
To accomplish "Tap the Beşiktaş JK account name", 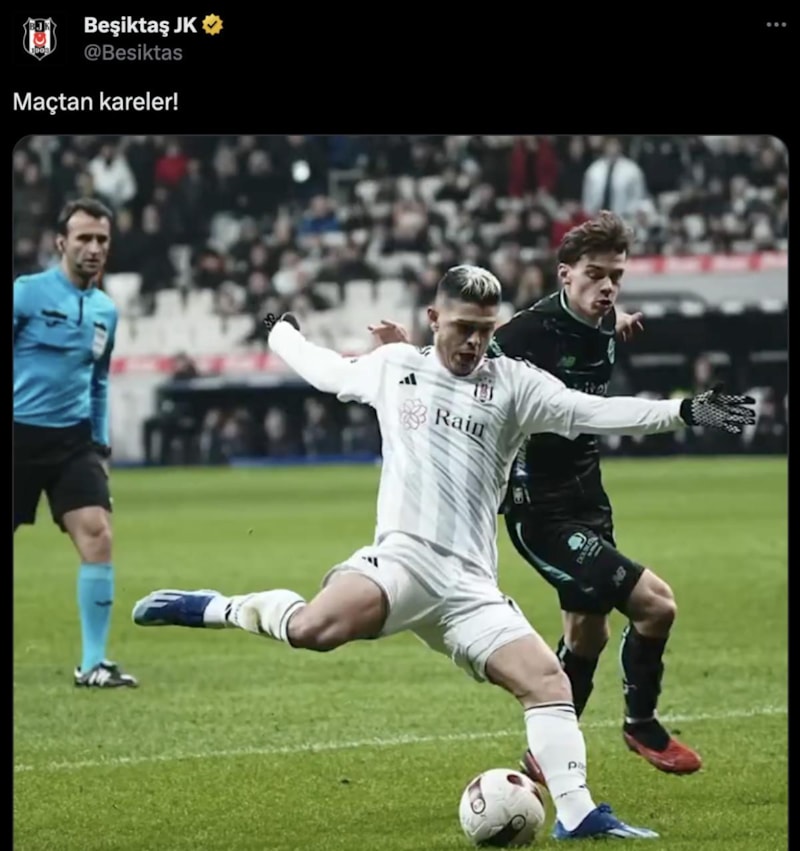I will (140, 25).
